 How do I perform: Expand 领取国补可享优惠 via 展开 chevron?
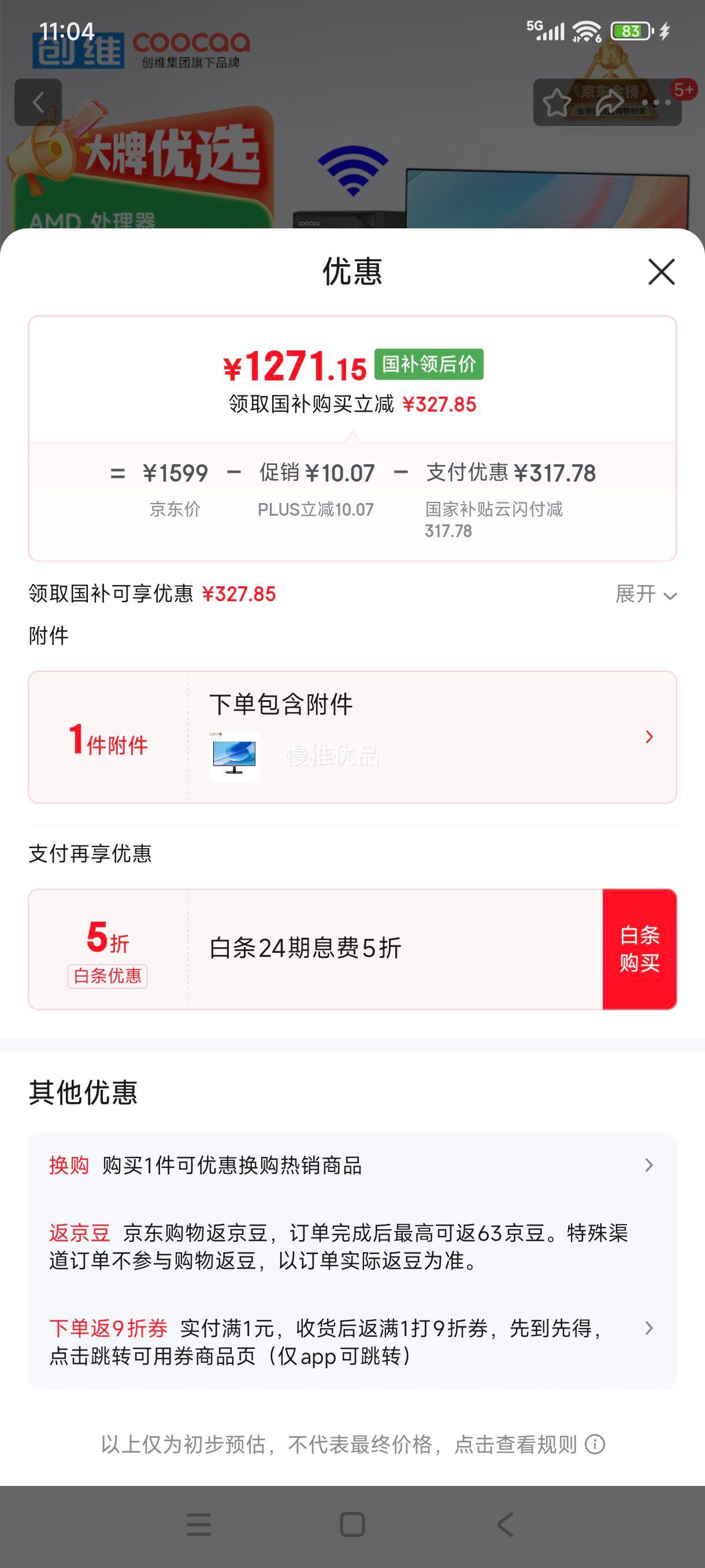646,594
